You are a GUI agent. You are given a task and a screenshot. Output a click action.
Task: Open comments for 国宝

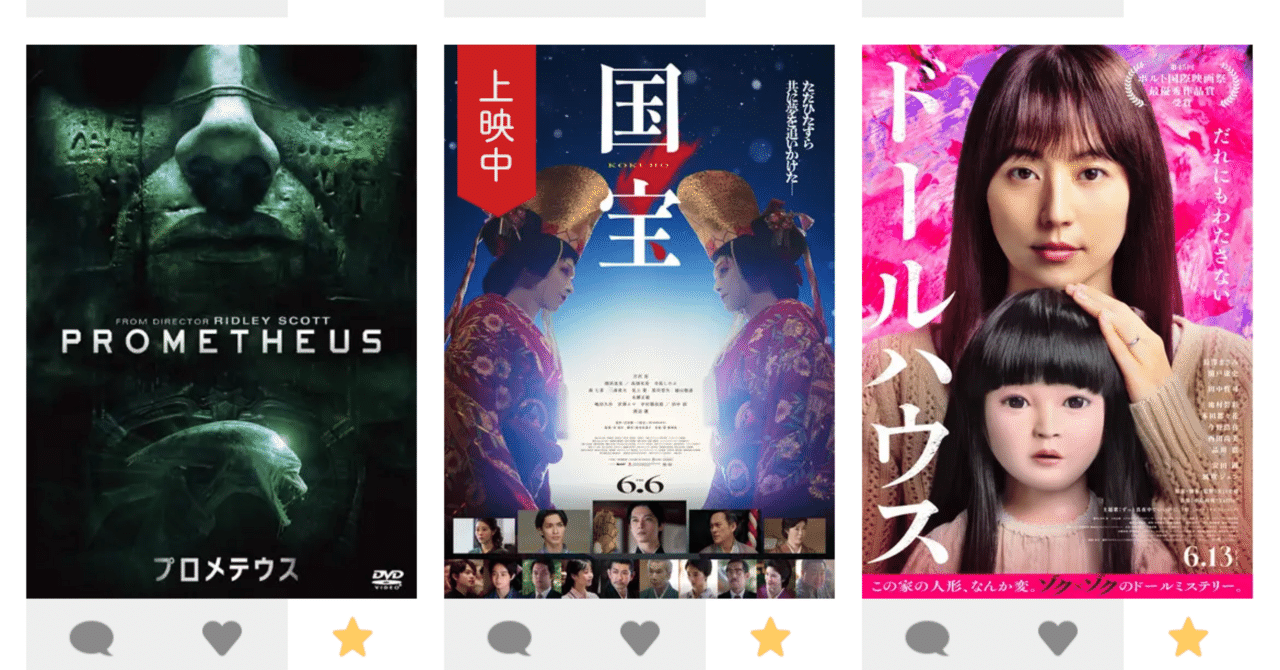click(509, 637)
